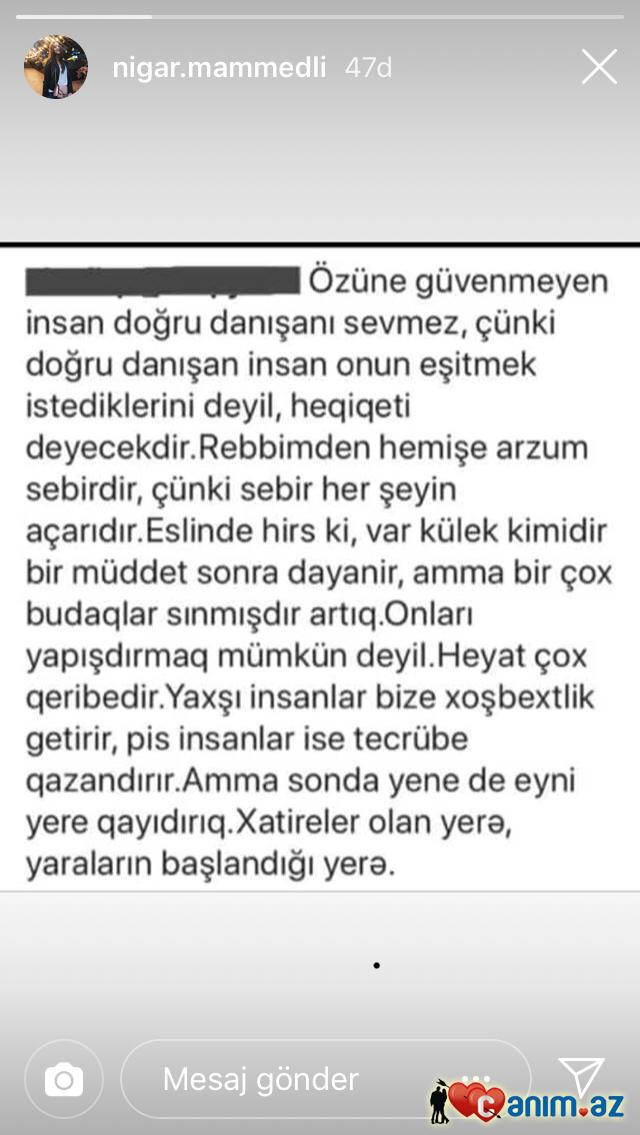The height and width of the screenshot is (1135, 640).
Task: Open nigar.mammedli's profile picture
Action: tap(56, 67)
